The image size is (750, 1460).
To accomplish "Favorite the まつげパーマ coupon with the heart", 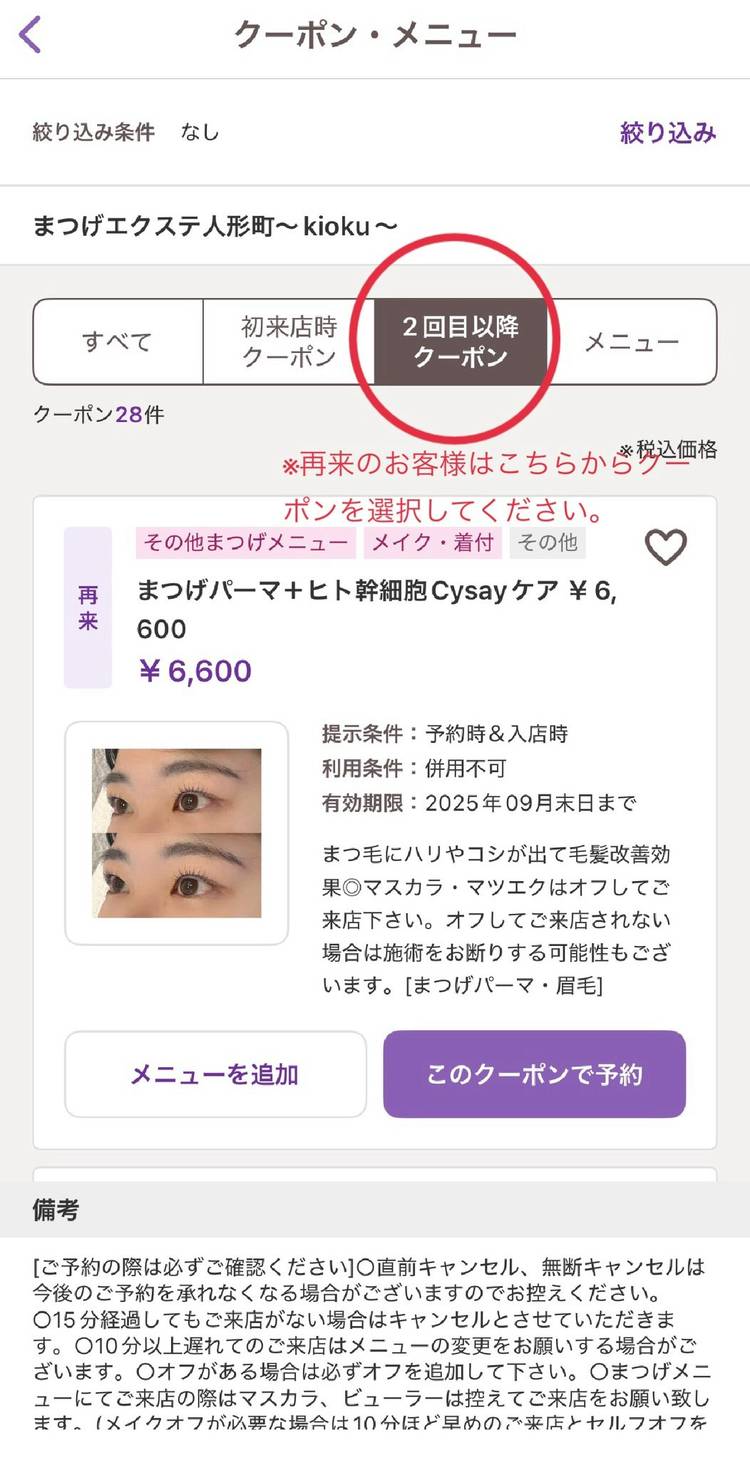I will point(665,547).
